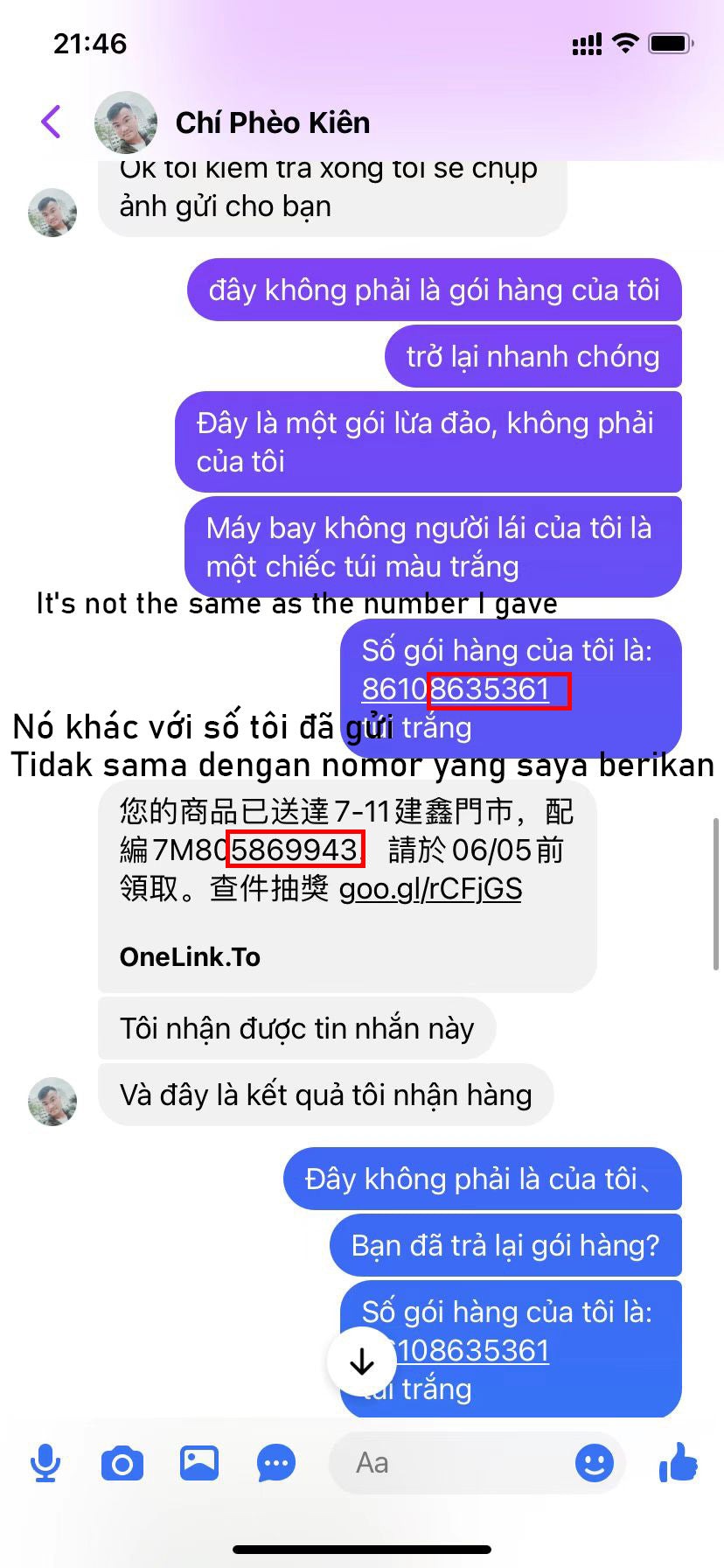724x1568 pixels.
Task: Open the photo gallery picker
Action: point(199,1462)
